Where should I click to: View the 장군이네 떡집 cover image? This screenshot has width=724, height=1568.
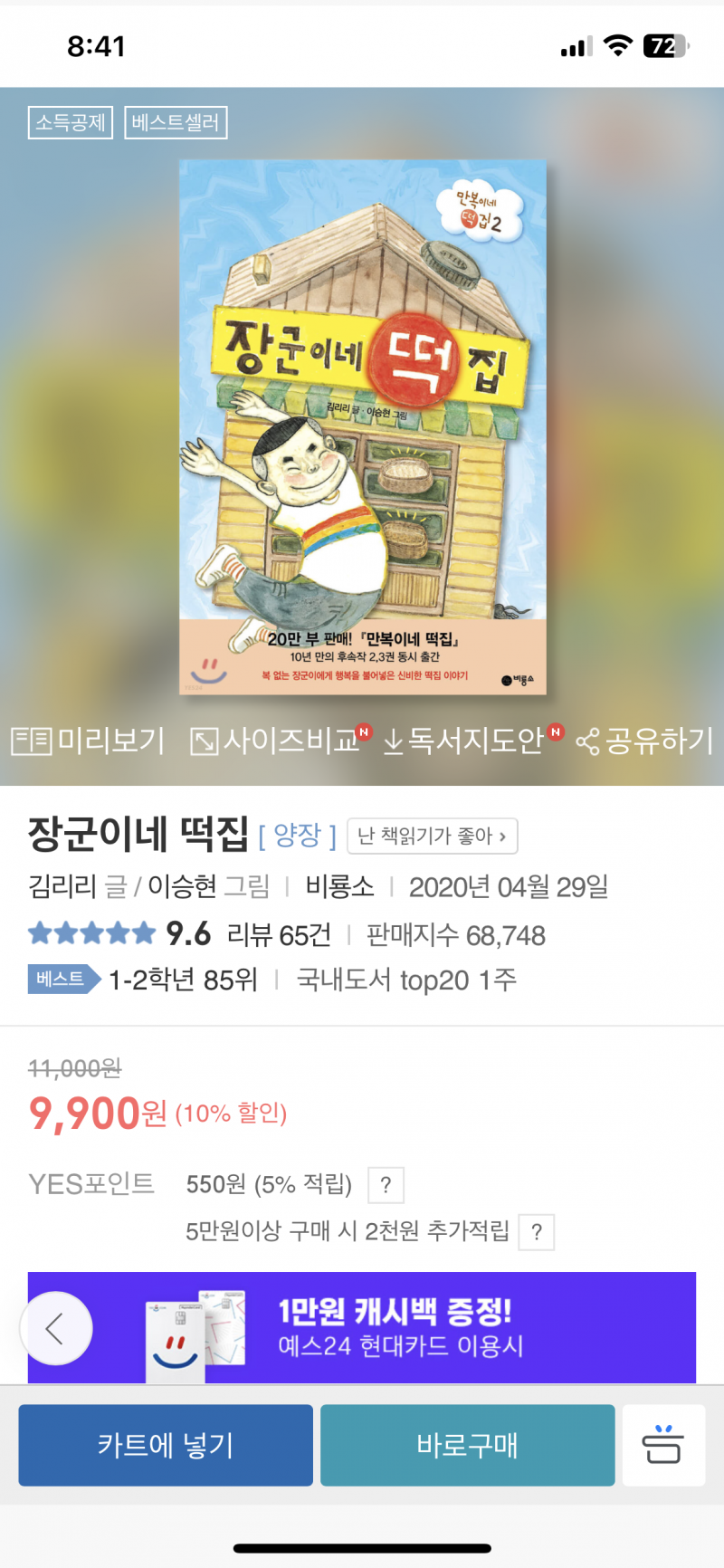(x=362, y=427)
